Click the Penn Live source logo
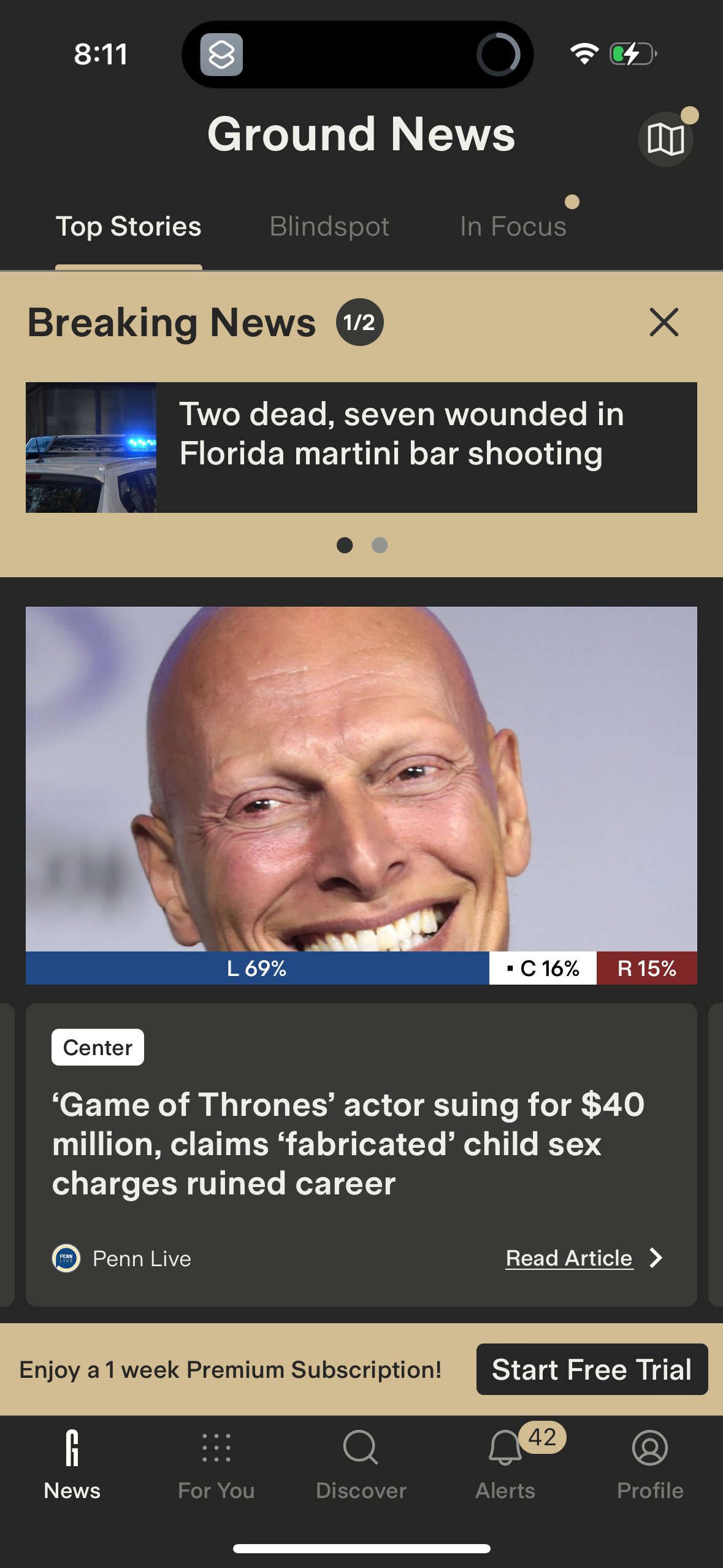Viewport: 723px width, 1568px height. point(65,1258)
